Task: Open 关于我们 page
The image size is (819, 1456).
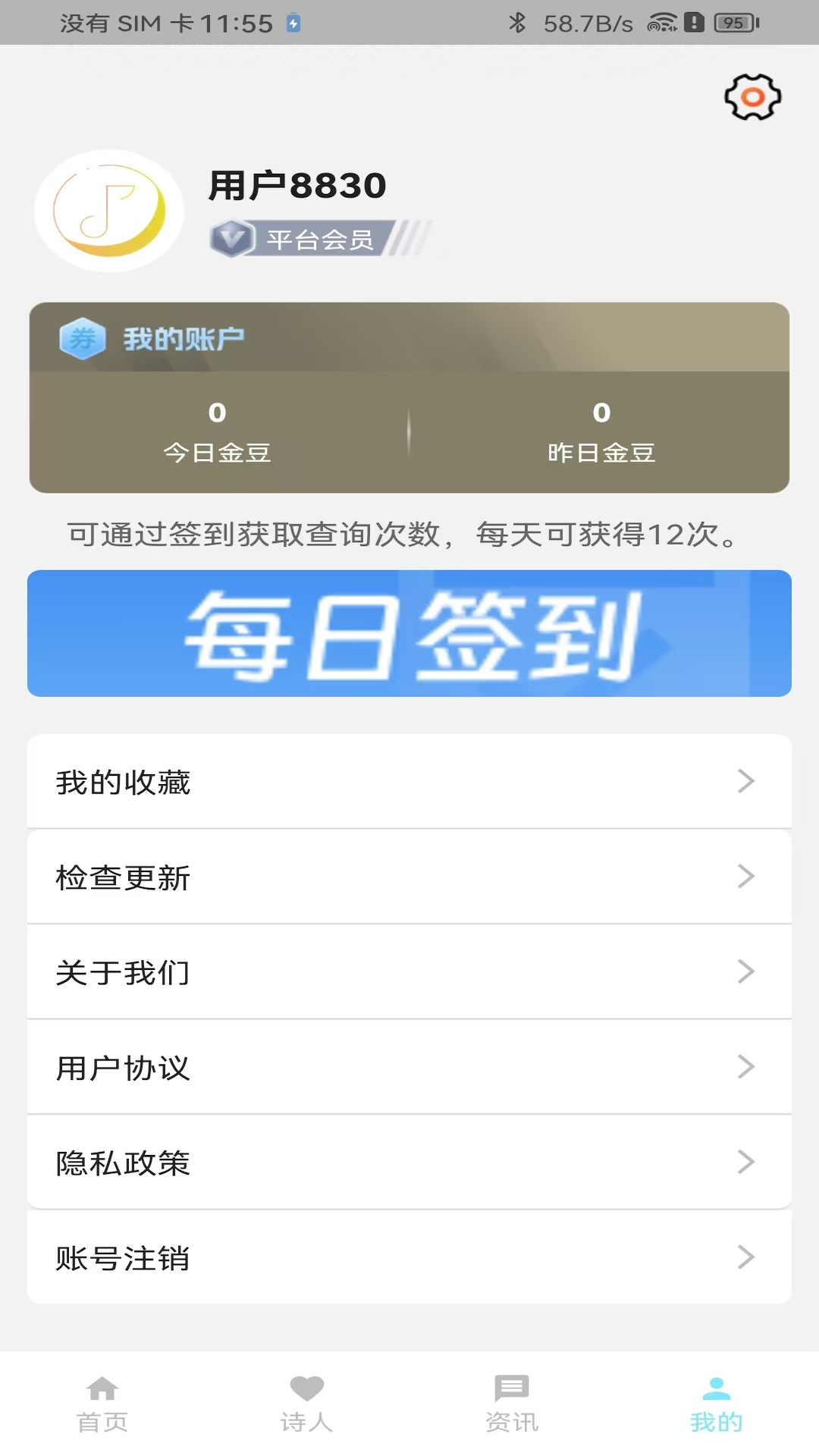Action: tap(409, 972)
